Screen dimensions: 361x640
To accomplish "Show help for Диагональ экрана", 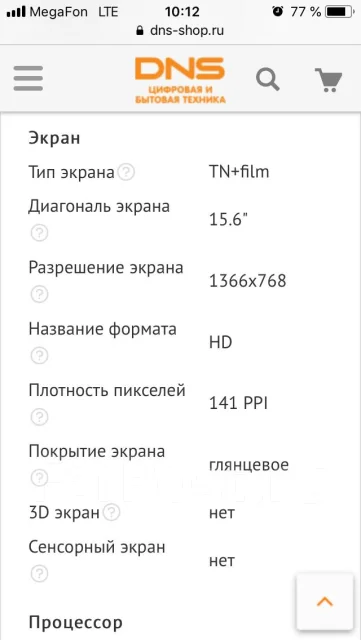I will (40, 233).
